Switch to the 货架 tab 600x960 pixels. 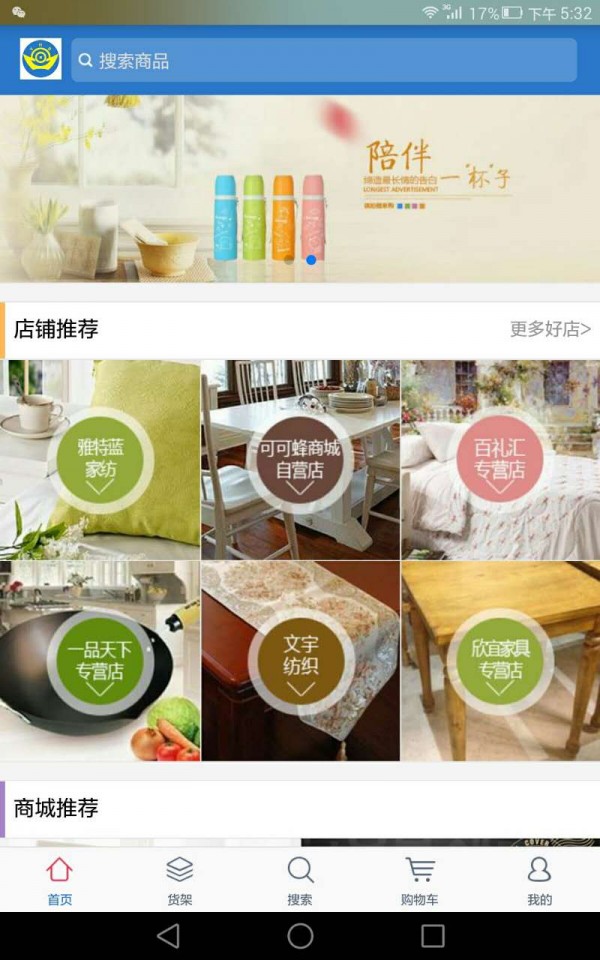tap(180, 880)
